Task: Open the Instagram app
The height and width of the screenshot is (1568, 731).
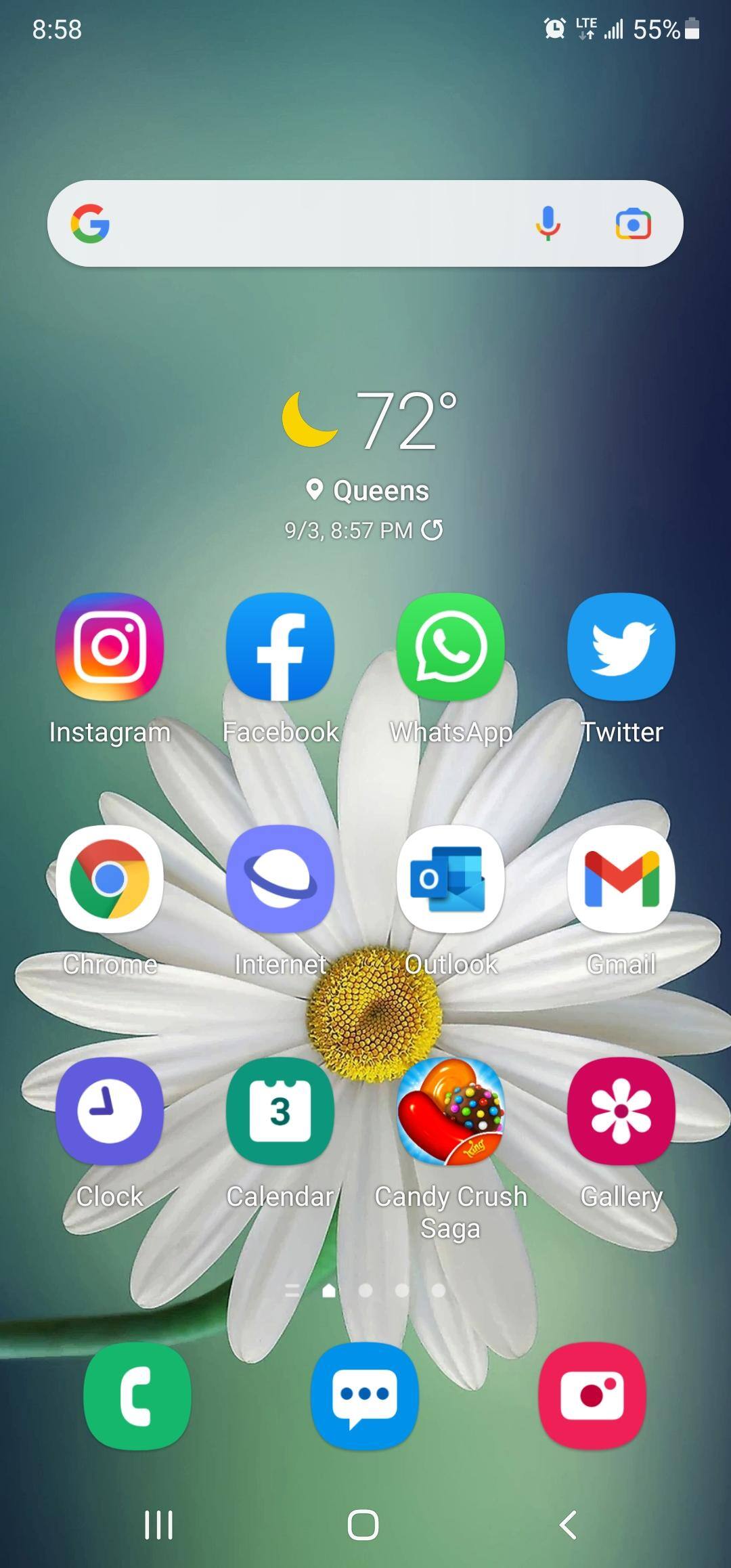Action: pos(110,647)
